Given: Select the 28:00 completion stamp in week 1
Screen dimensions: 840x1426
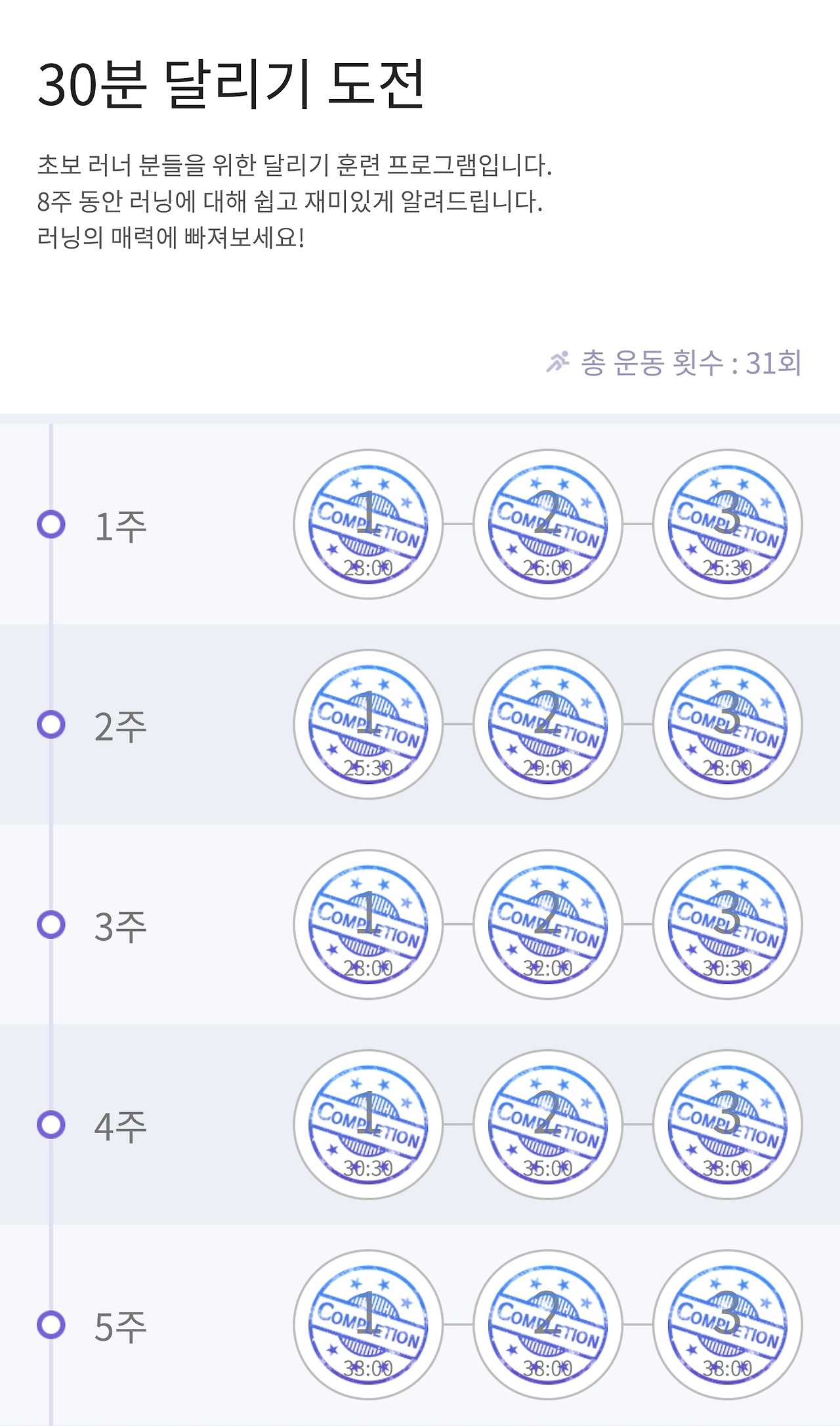Looking at the screenshot, I should coord(369,522).
